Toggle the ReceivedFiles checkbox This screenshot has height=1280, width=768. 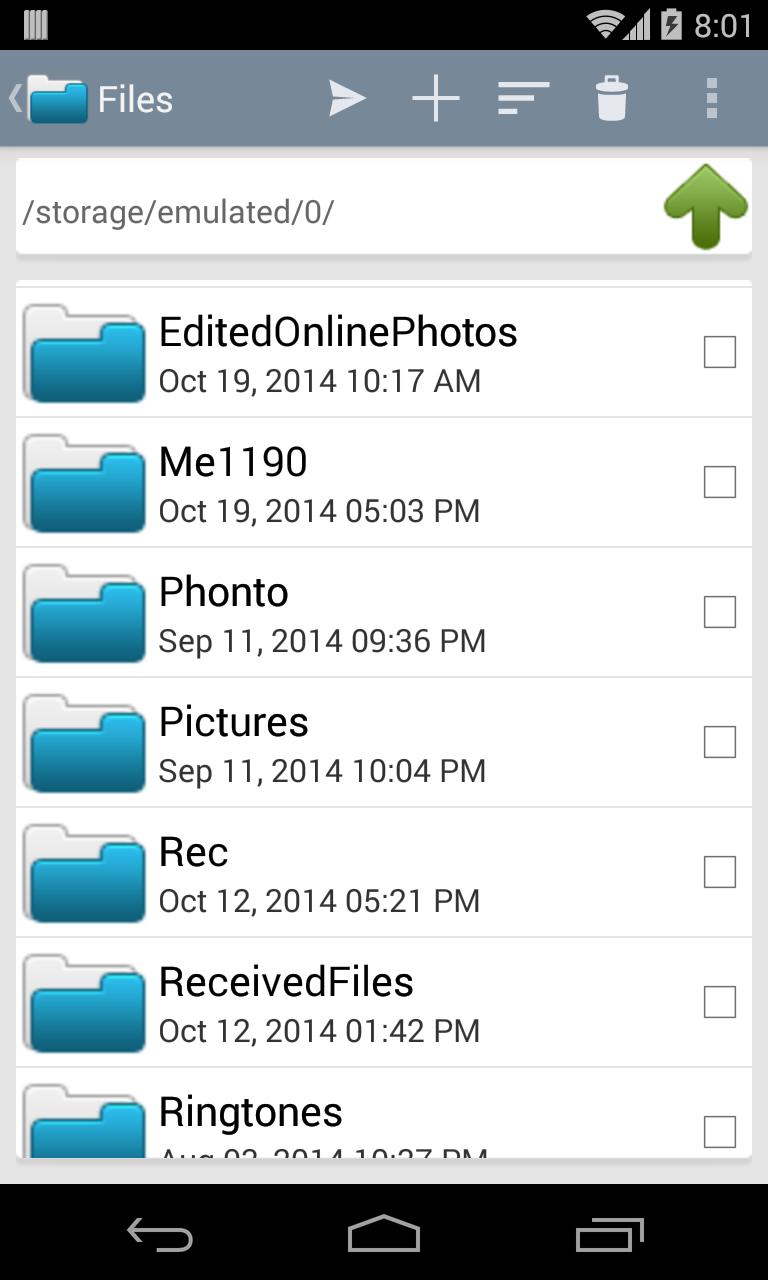[x=719, y=1002]
